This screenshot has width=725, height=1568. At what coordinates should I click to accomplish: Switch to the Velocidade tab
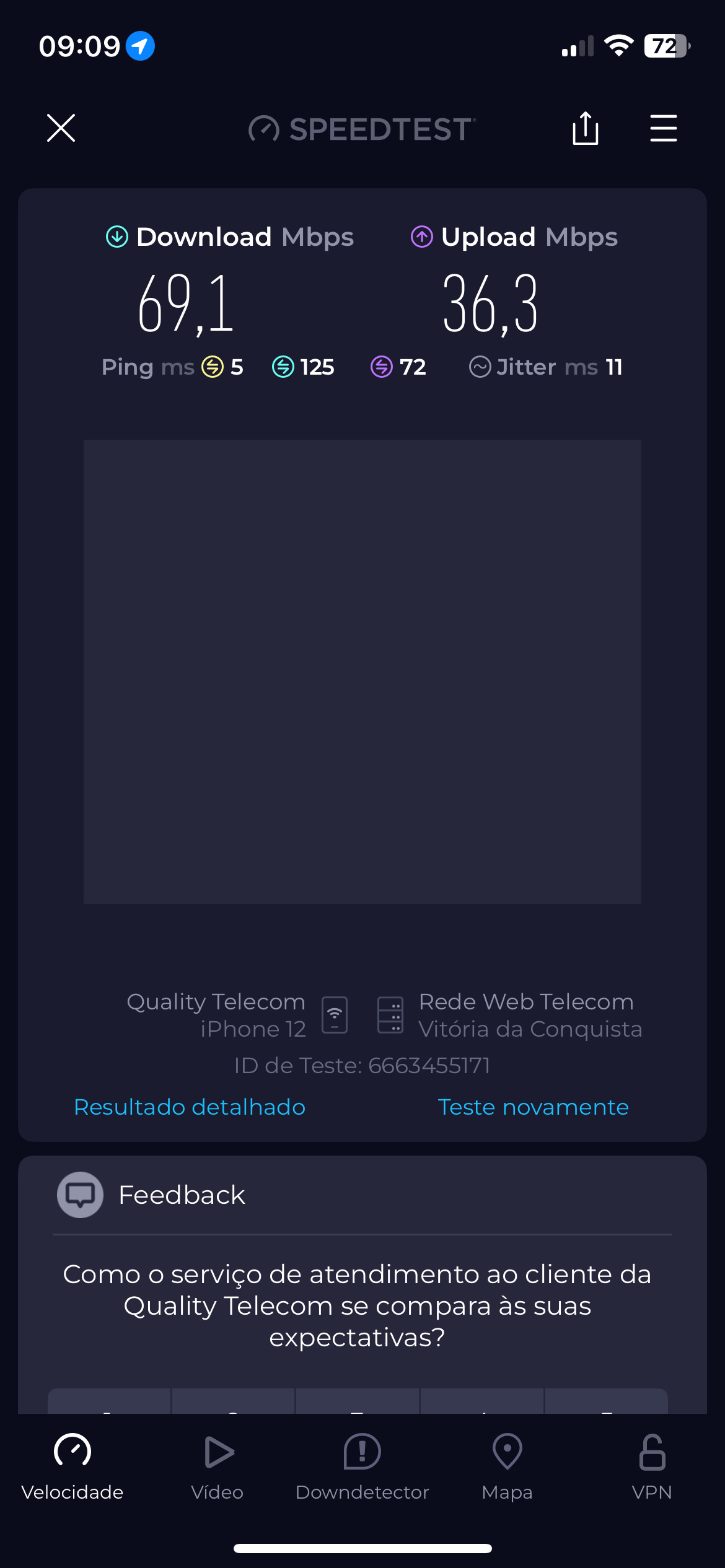[72, 1466]
